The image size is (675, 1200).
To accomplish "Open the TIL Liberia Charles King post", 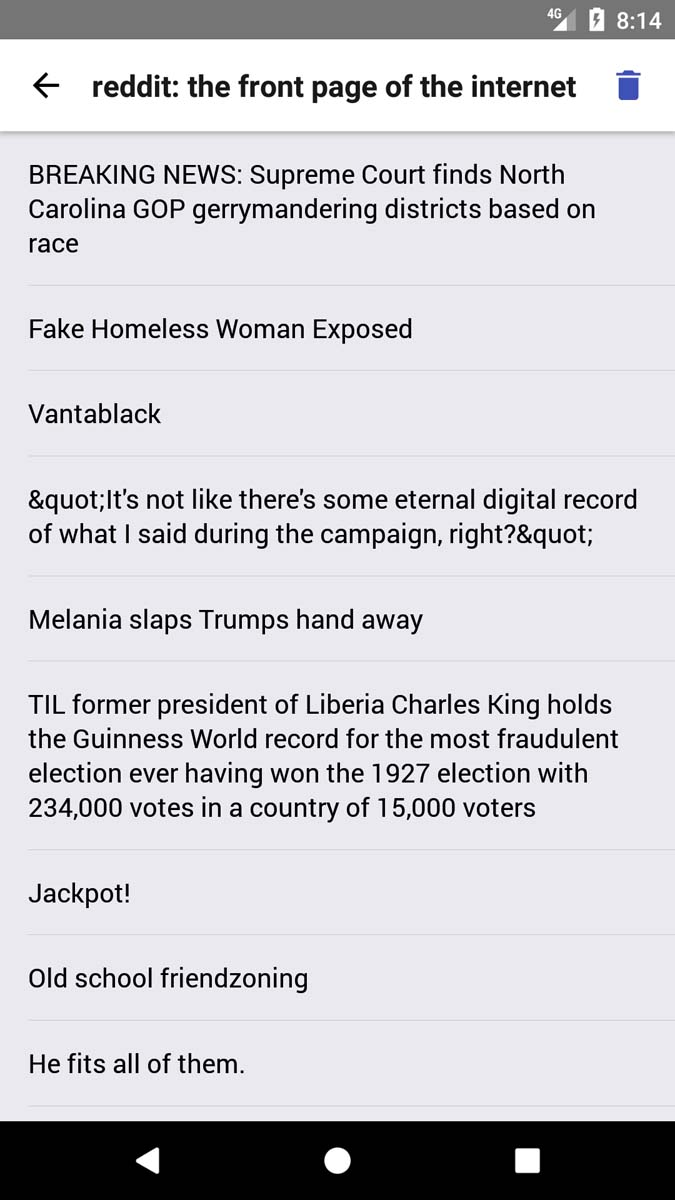I will pyautogui.click(x=325, y=756).
